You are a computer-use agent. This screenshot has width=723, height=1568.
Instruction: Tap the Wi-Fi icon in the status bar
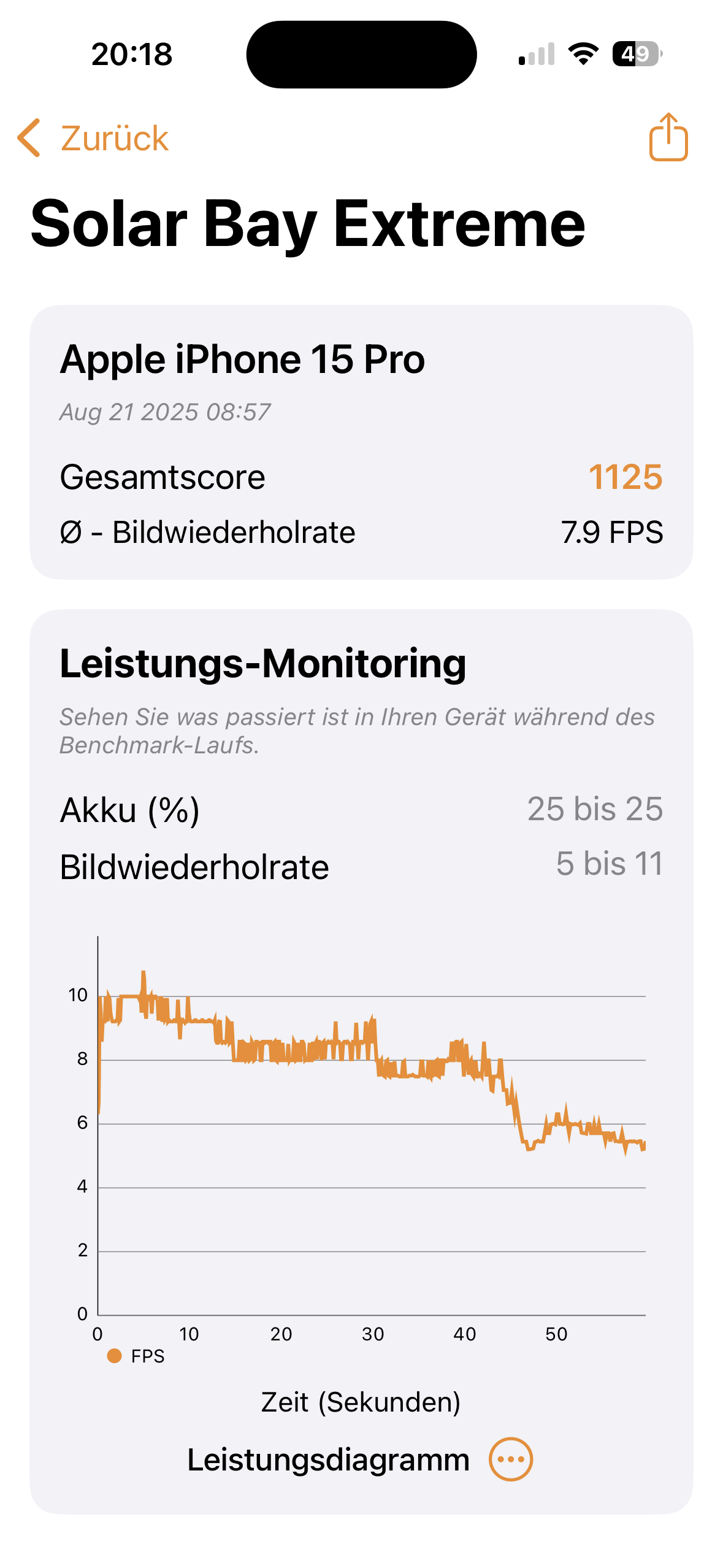click(583, 55)
